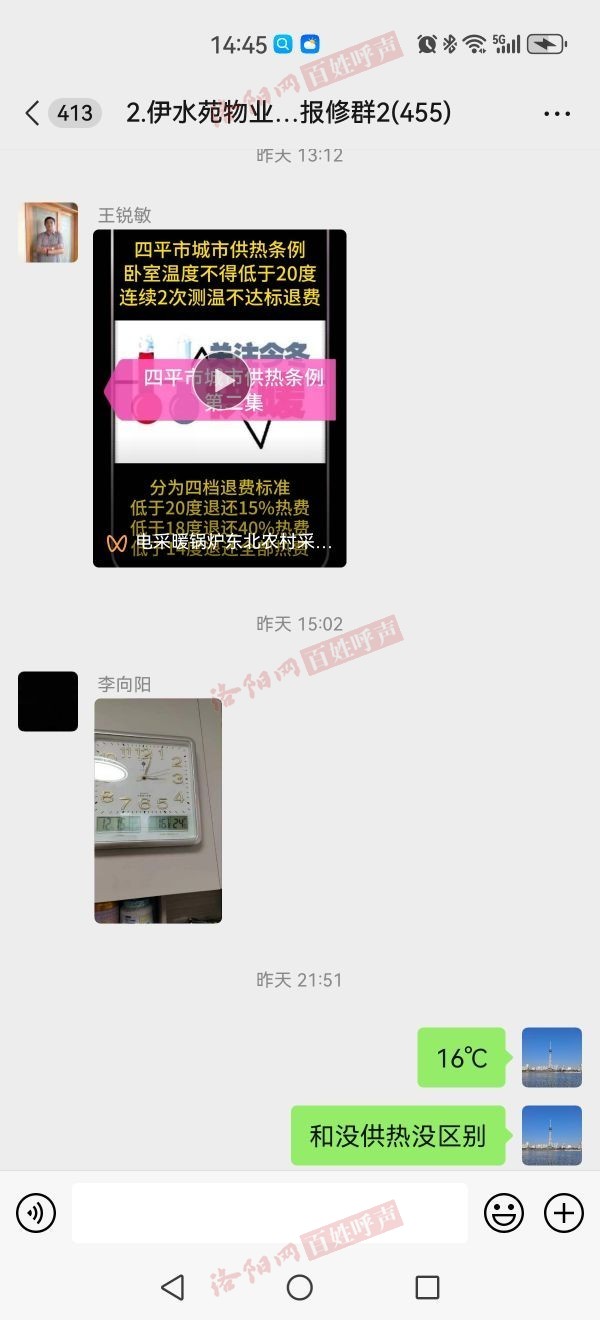Open the plus attachment menu

[563, 1213]
